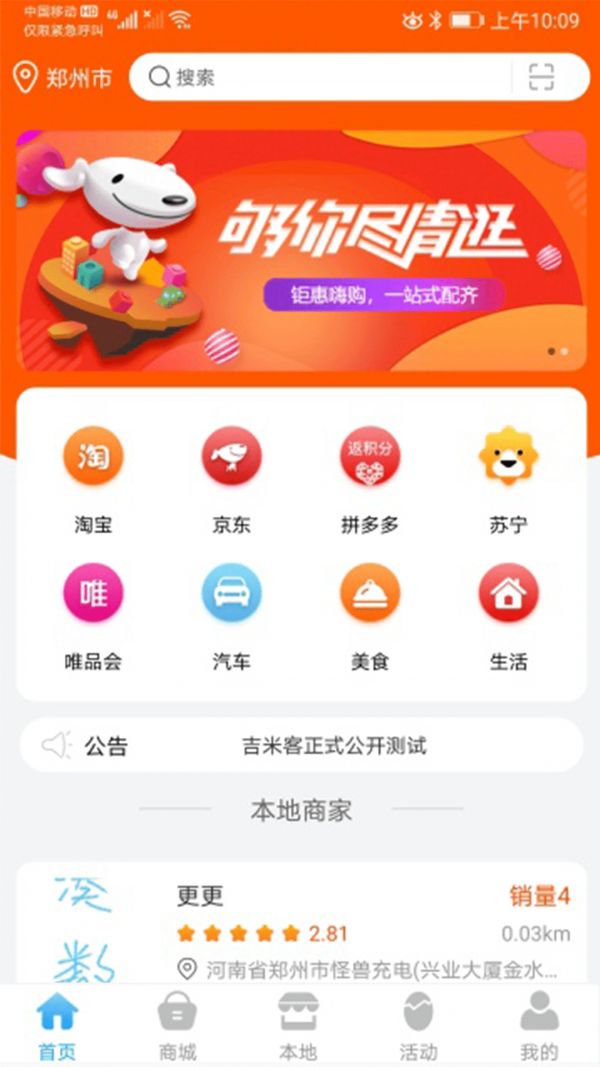This screenshot has height=1067, width=600.
Task: Go to the 活动 tab
Action: 418,1027
